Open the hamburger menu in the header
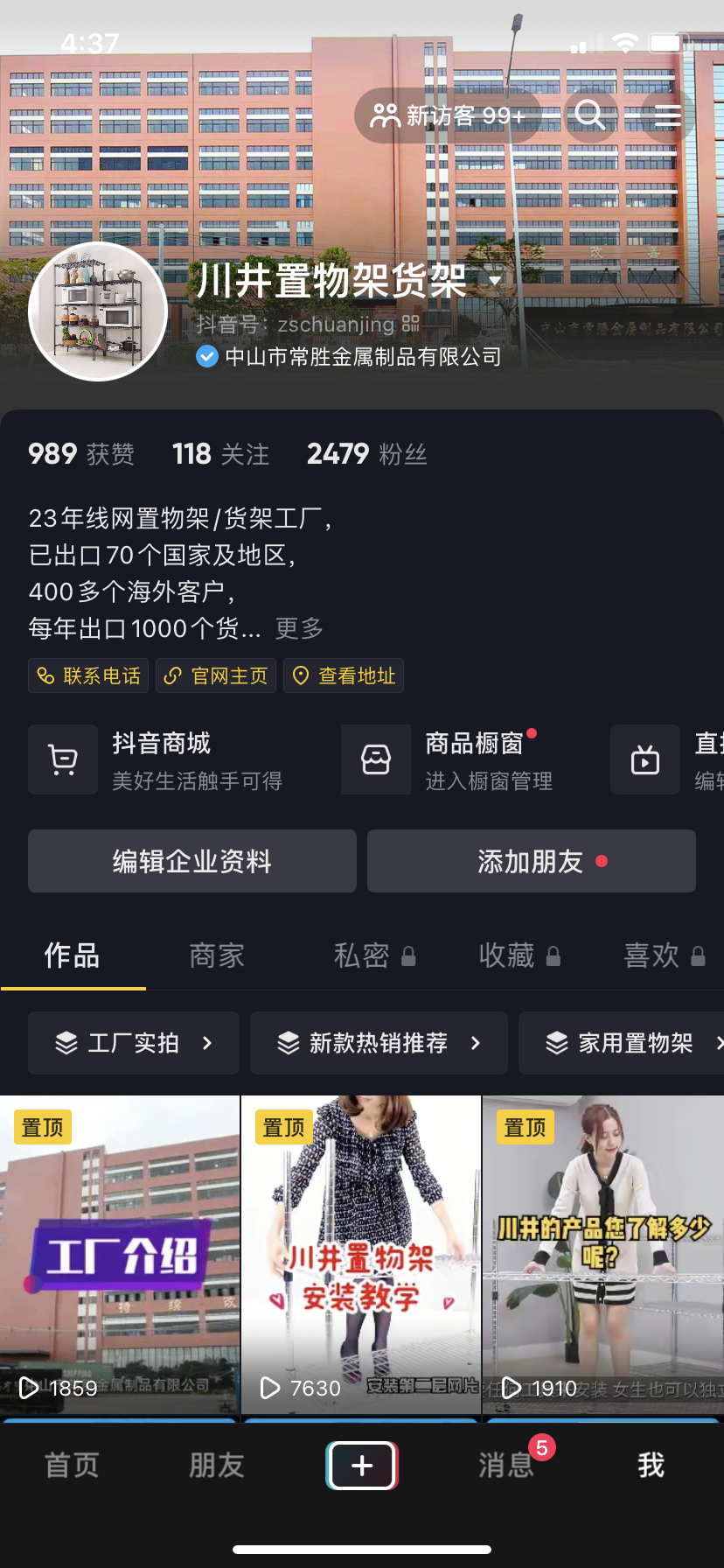724x1568 pixels. pos(667,115)
